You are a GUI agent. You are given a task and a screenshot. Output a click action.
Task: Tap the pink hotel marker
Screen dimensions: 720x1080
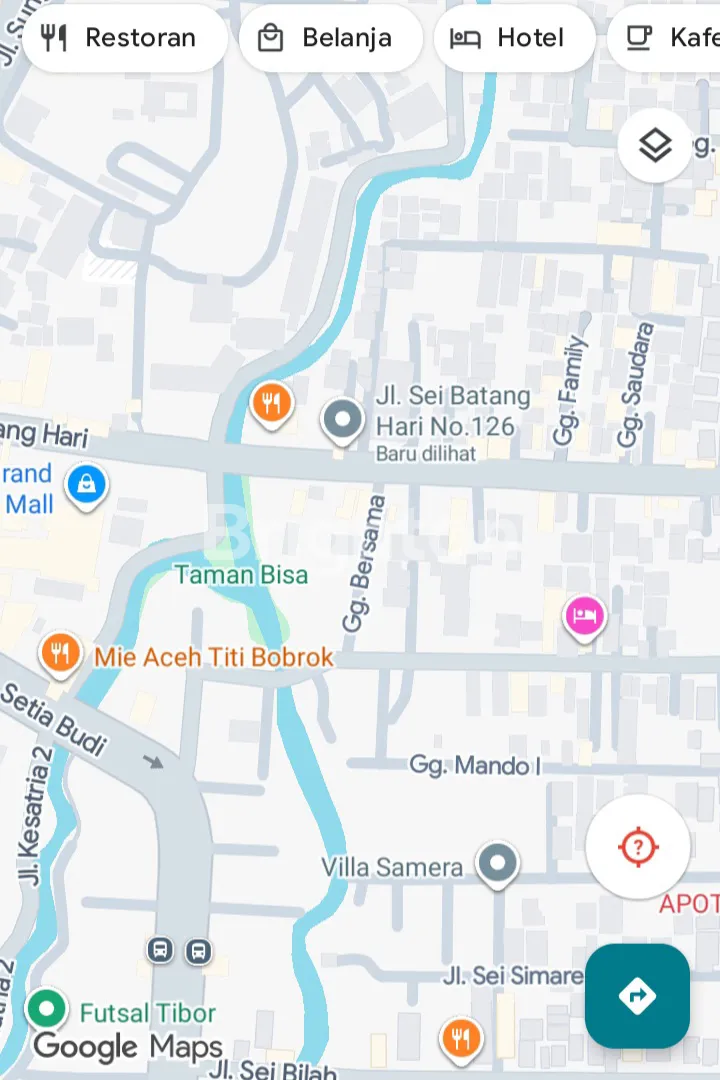[585, 615]
